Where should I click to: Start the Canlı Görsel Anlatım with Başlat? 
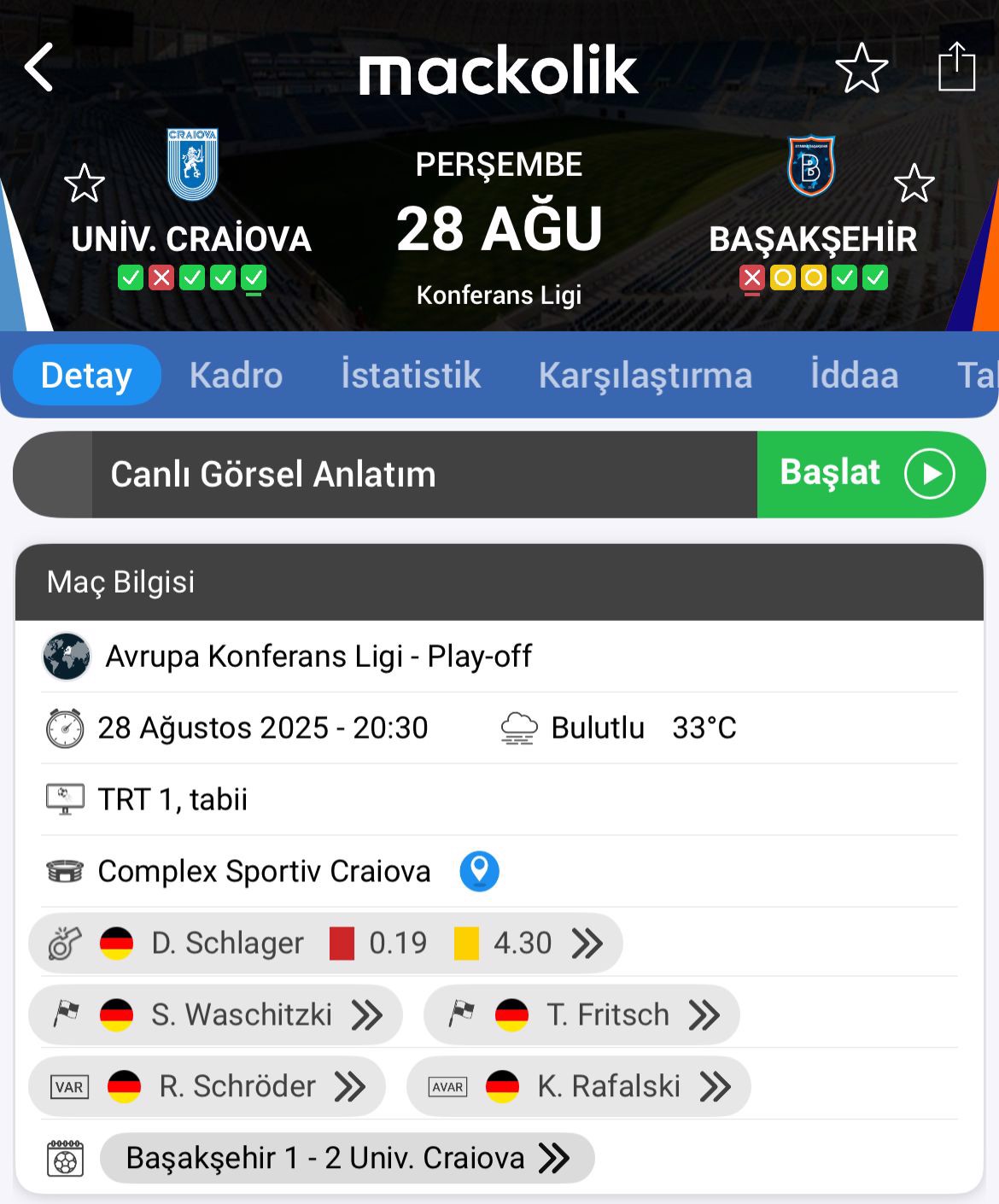[x=869, y=474]
